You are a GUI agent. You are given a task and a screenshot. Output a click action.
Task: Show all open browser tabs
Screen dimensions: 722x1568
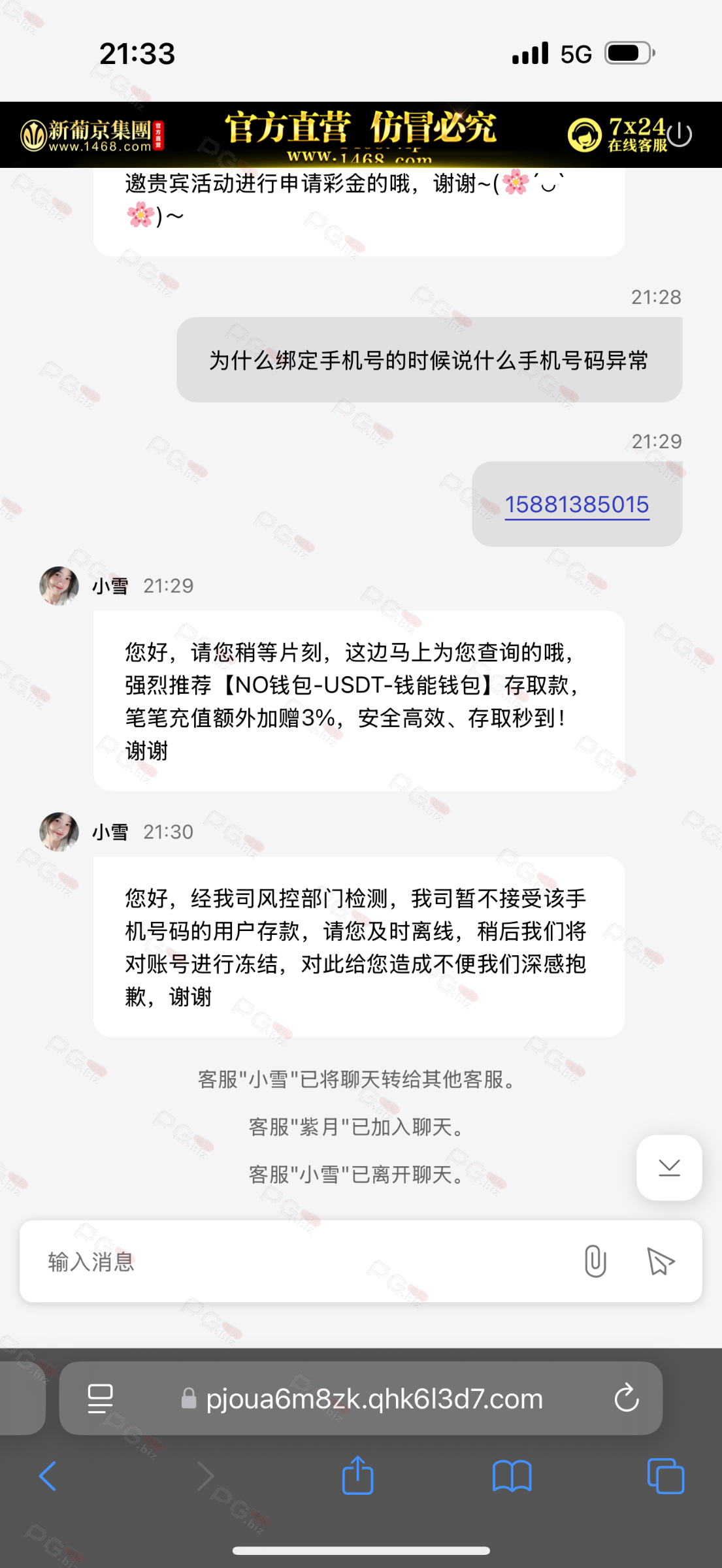pyautogui.click(x=665, y=1476)
